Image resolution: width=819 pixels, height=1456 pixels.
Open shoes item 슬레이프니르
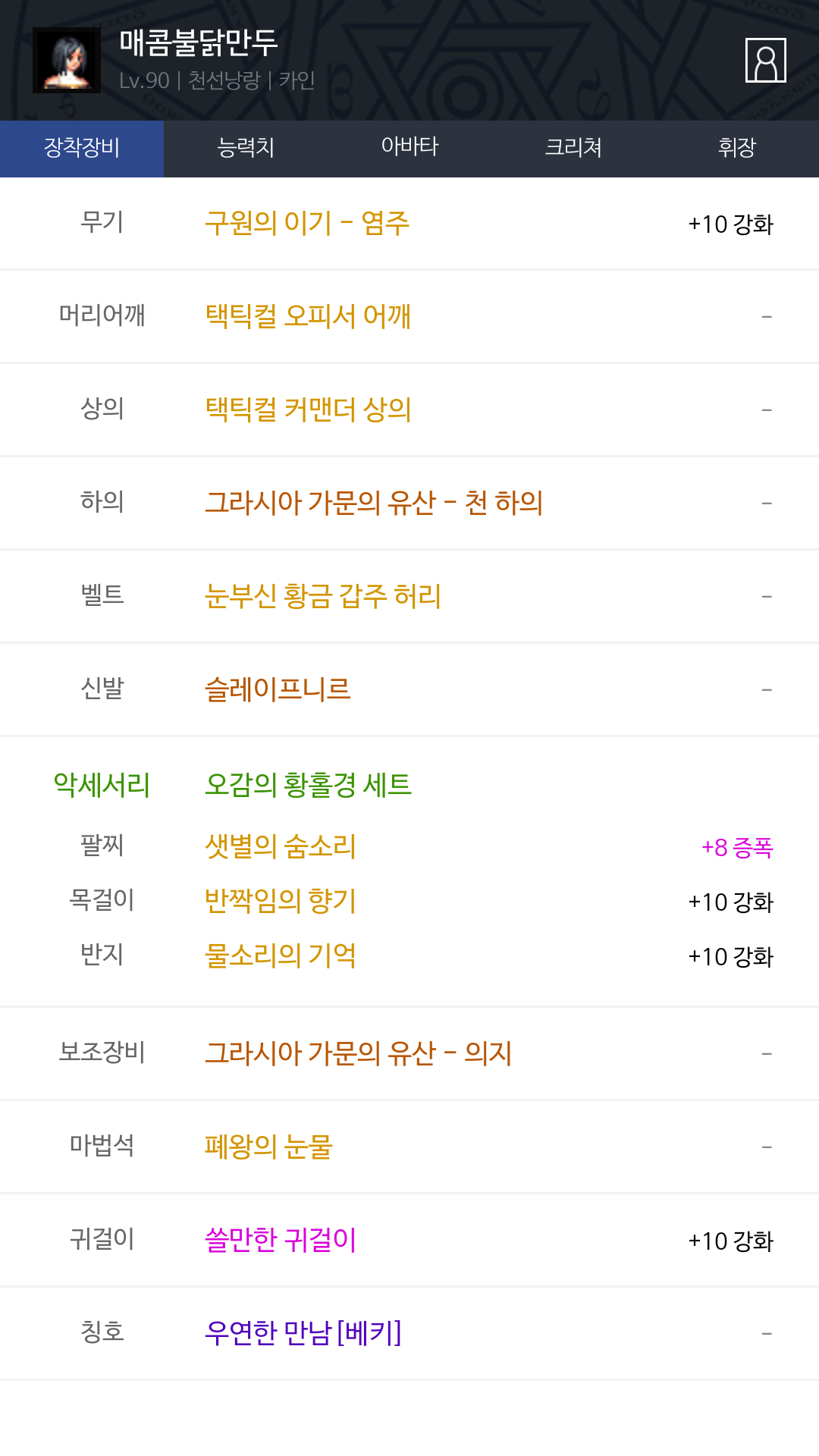[x=278, y=689]
